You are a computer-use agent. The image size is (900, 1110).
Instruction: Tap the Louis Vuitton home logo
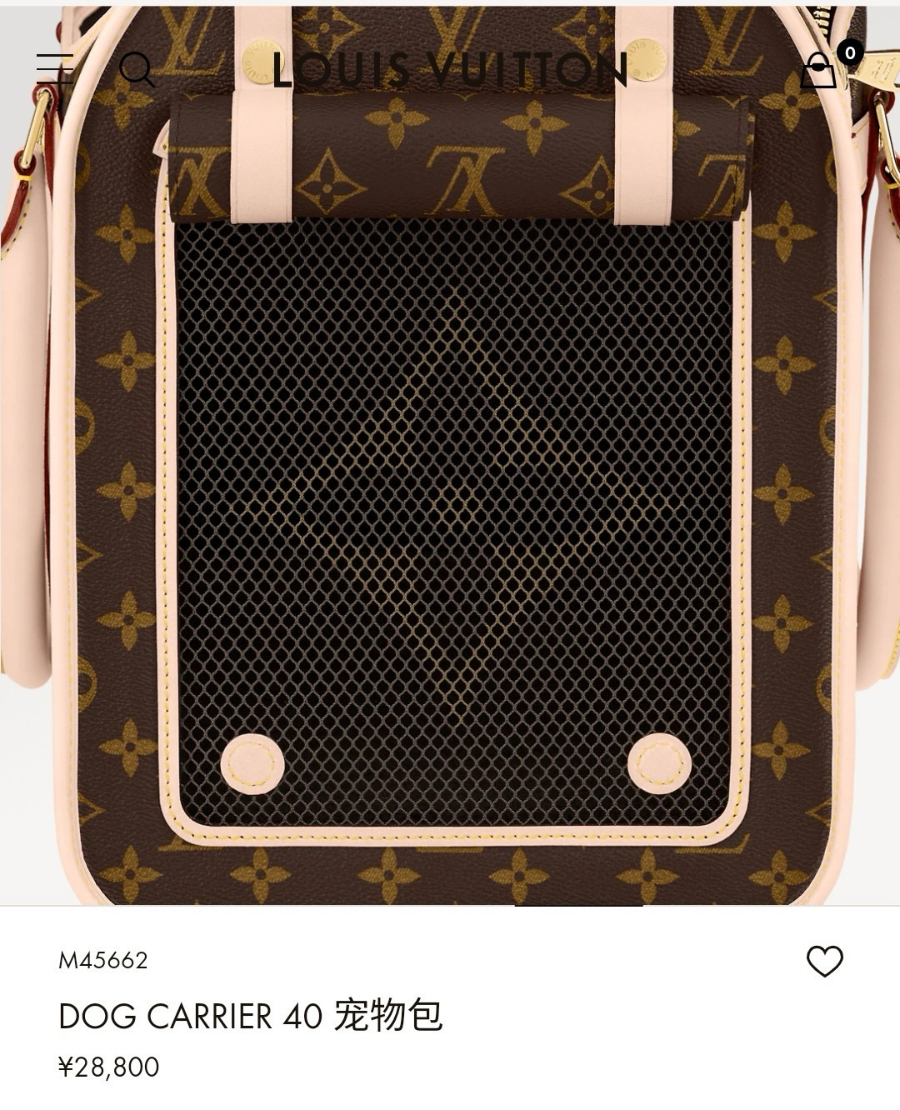[x=449, y=70]
